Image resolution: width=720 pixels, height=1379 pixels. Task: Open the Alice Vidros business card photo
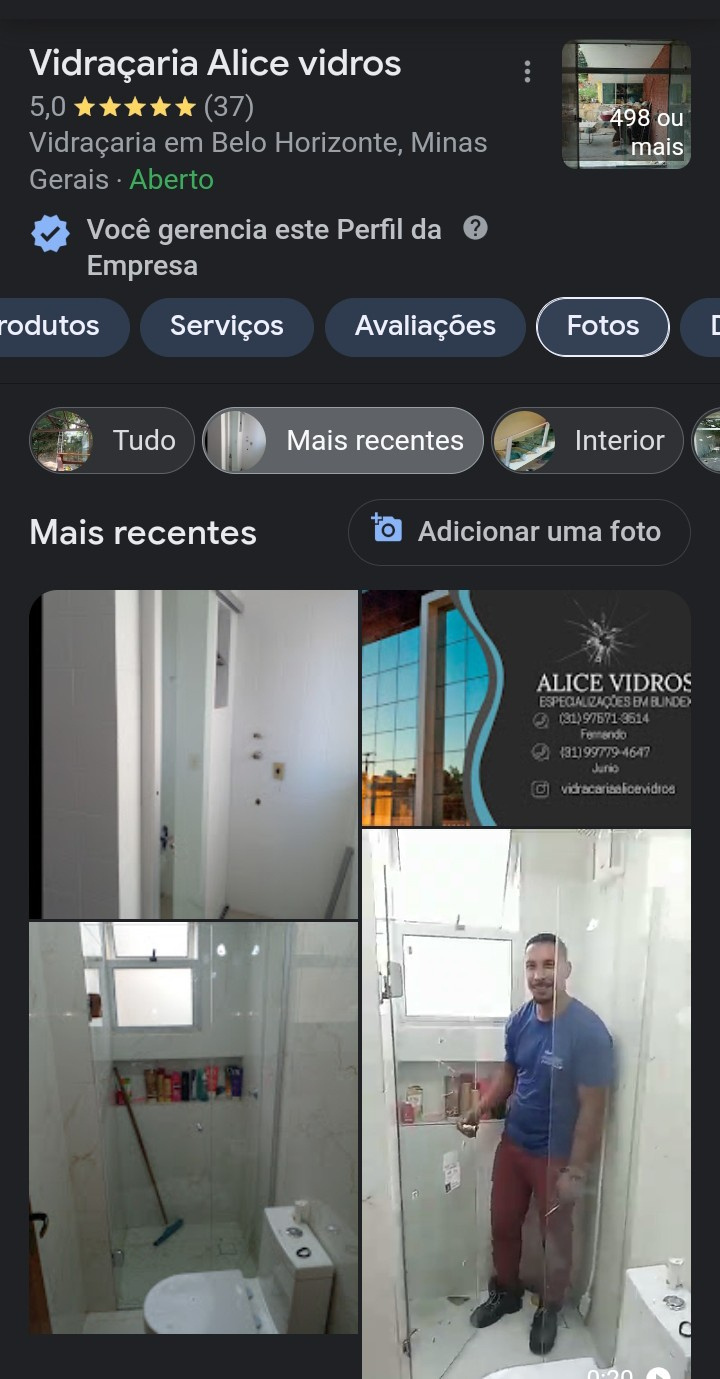(526, 707)
